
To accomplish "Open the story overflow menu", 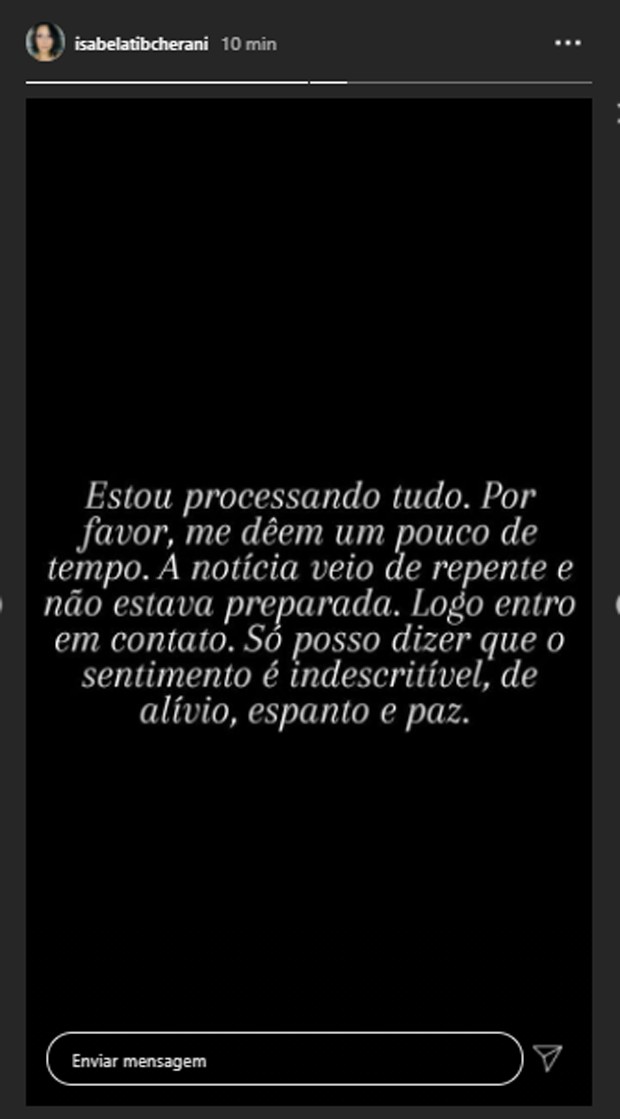I will 567,43.
